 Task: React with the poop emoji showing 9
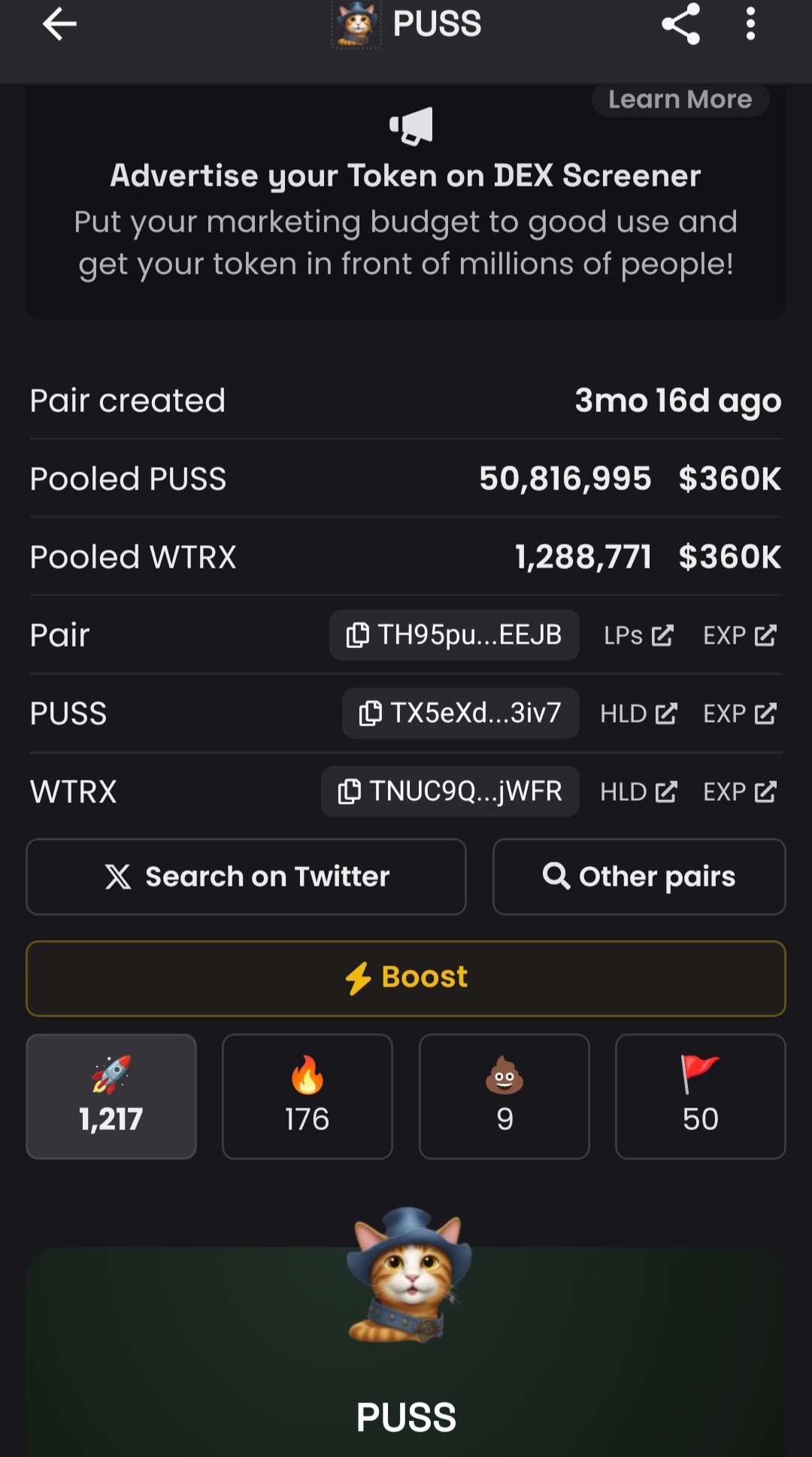click(504, 1096)
